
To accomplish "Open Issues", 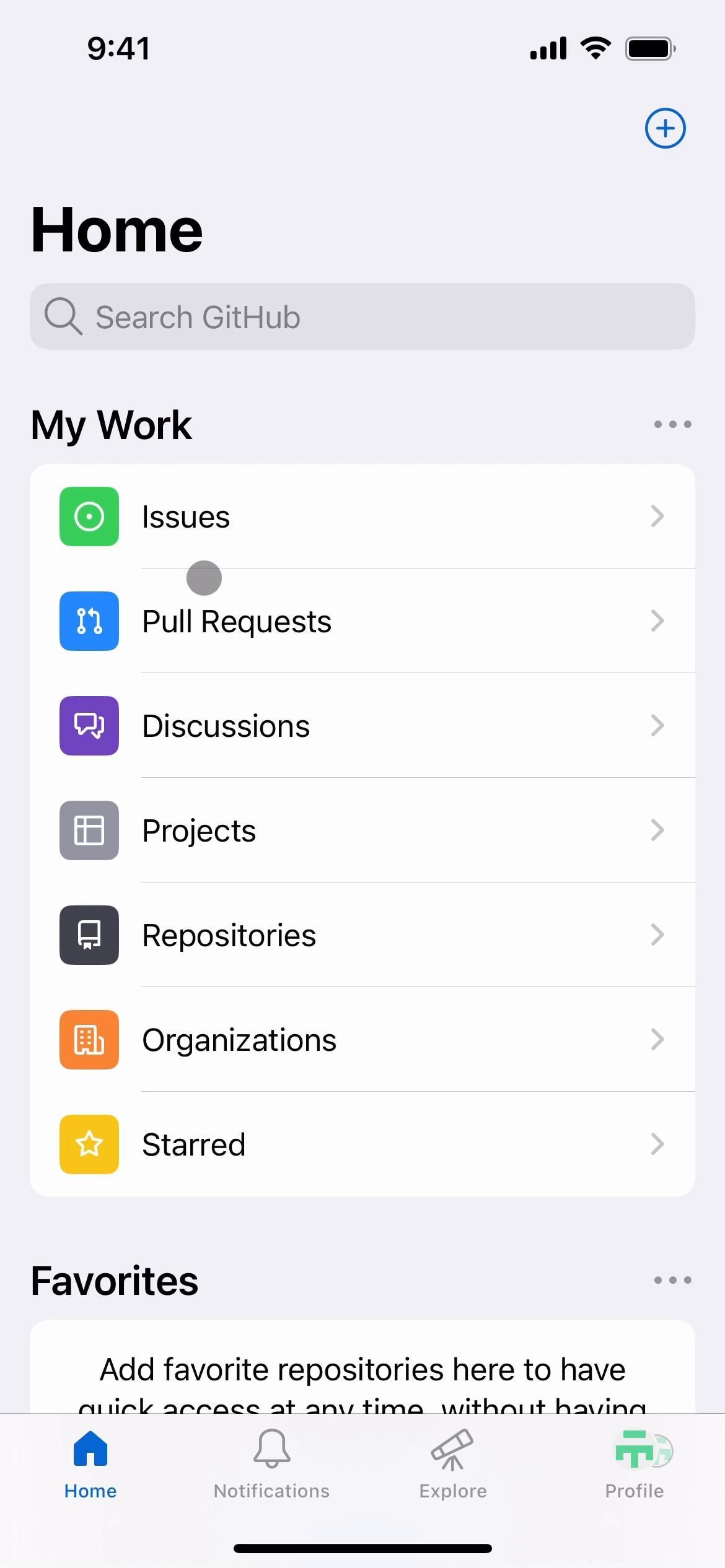I will tap(362, 516).
